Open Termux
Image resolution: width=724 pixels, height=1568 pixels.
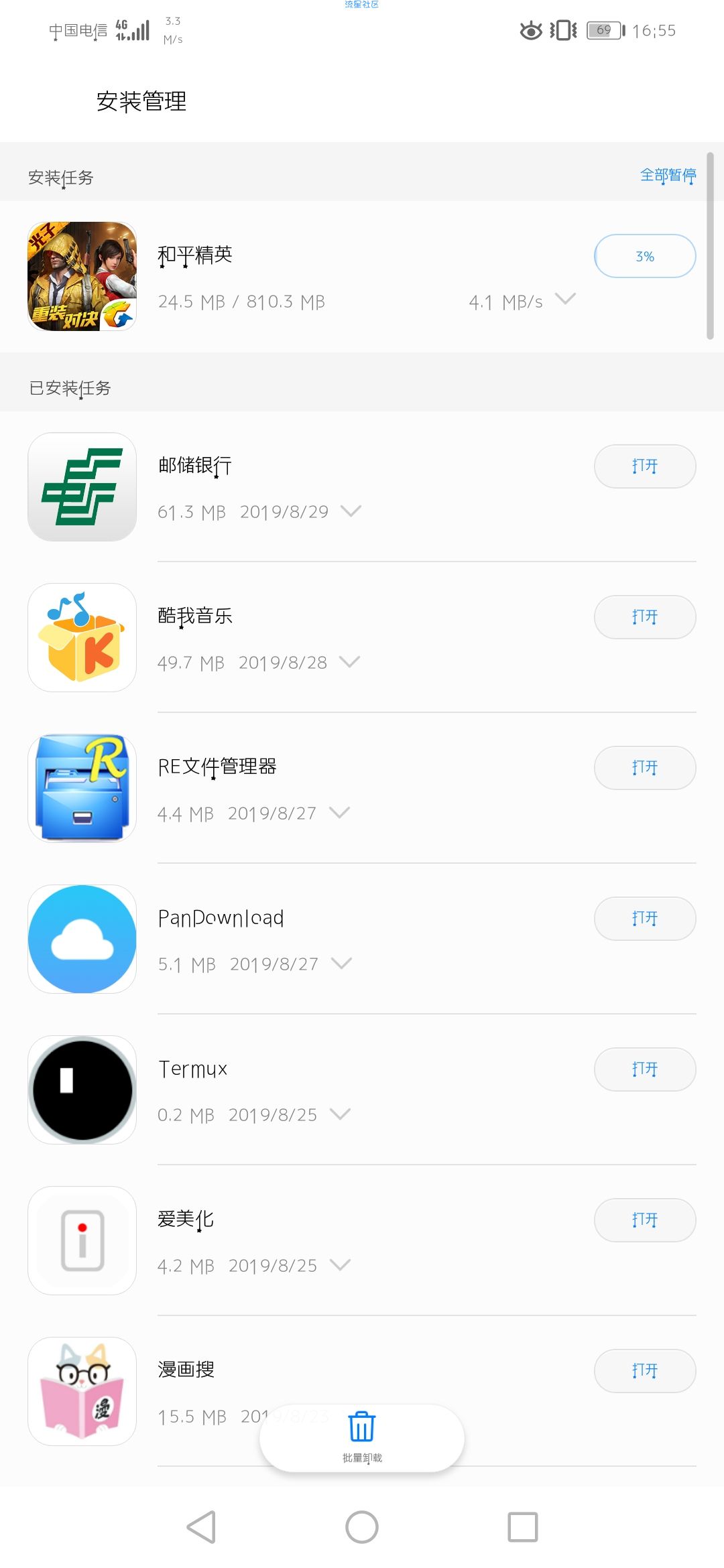pos(645,1069)
